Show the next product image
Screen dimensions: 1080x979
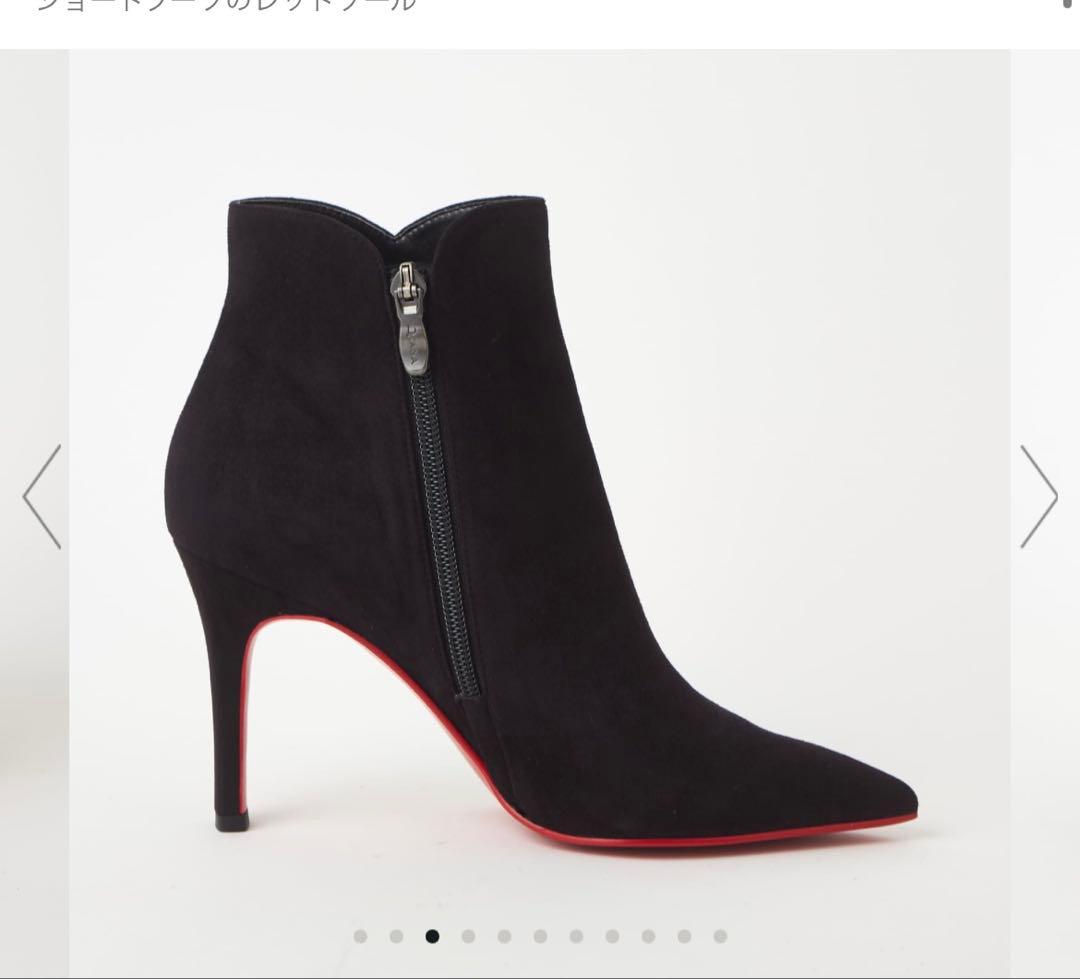[x=1038, y=497]
